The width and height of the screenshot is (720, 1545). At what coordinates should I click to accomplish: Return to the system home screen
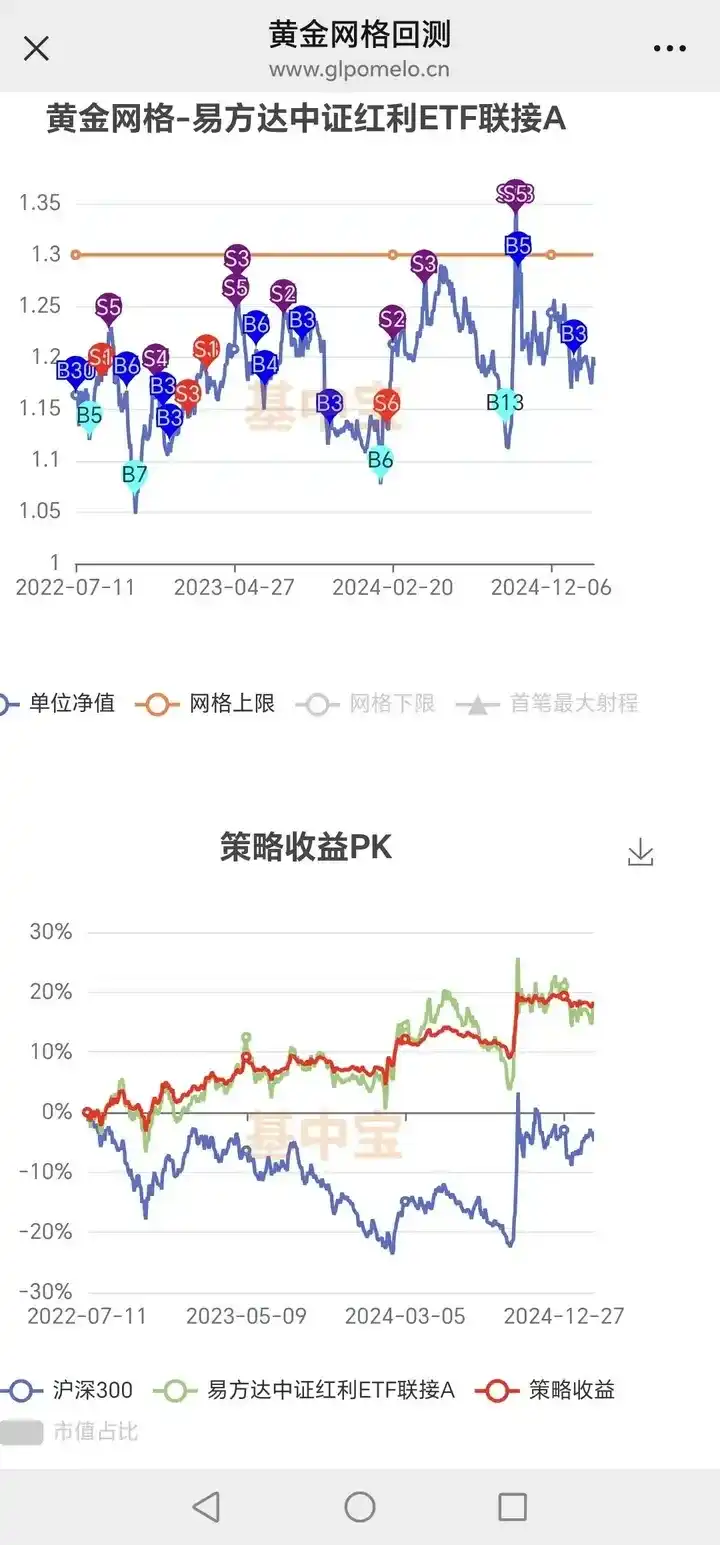[360, 1507]
